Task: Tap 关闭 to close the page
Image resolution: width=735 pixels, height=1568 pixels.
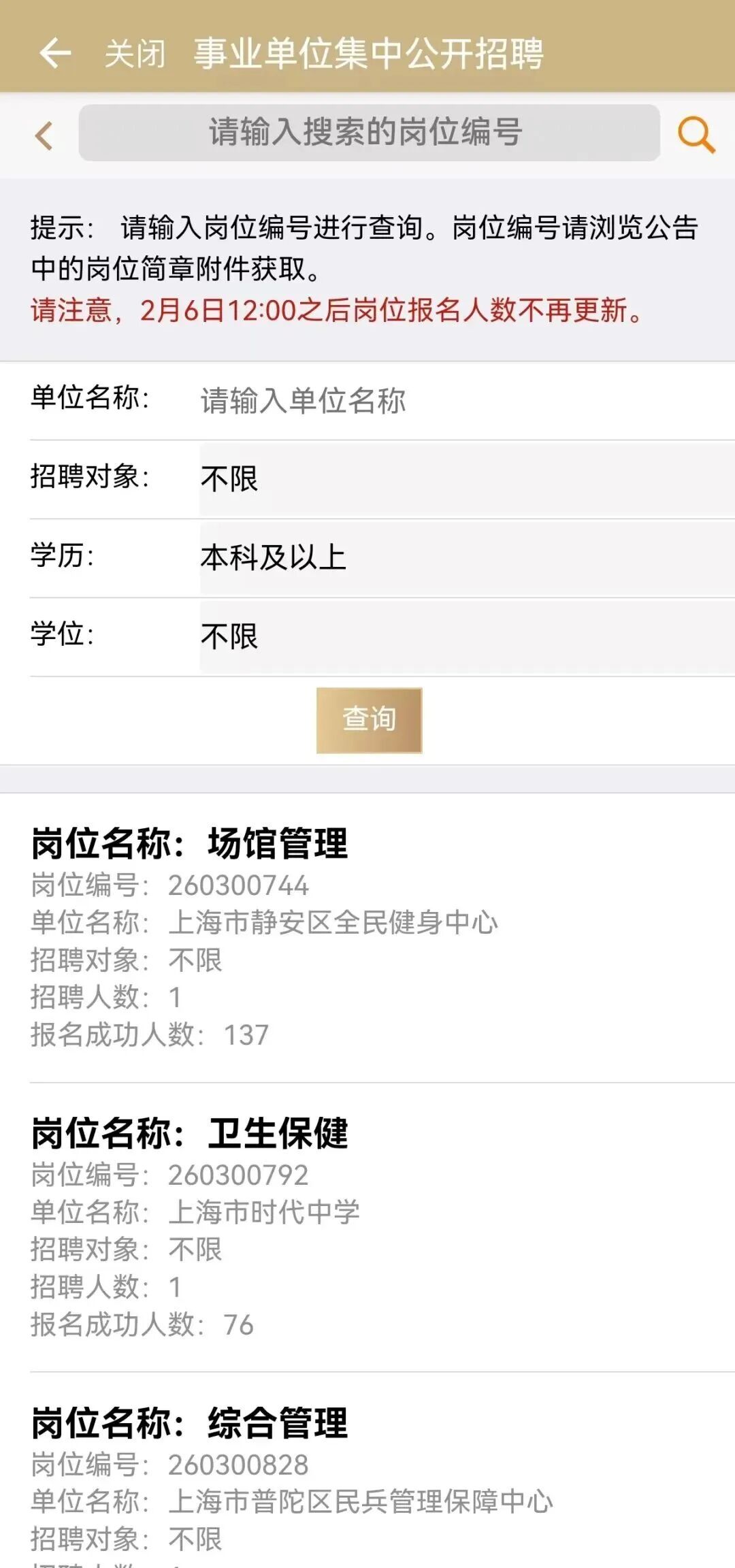Action: (x=135, y=54)
